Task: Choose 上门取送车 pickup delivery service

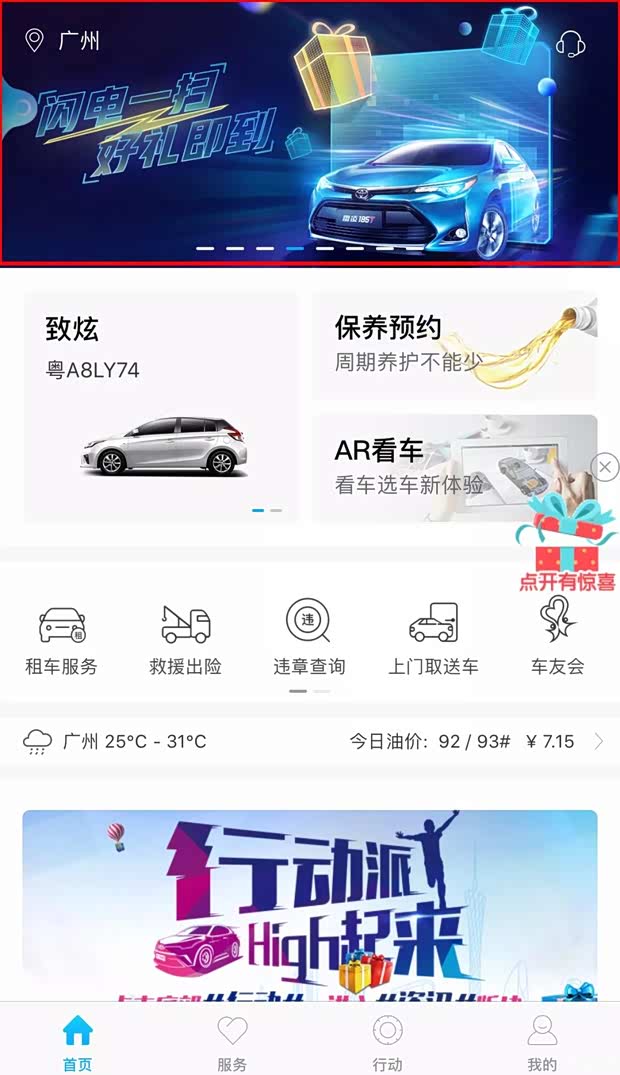Action: click(x=433, y=639)
